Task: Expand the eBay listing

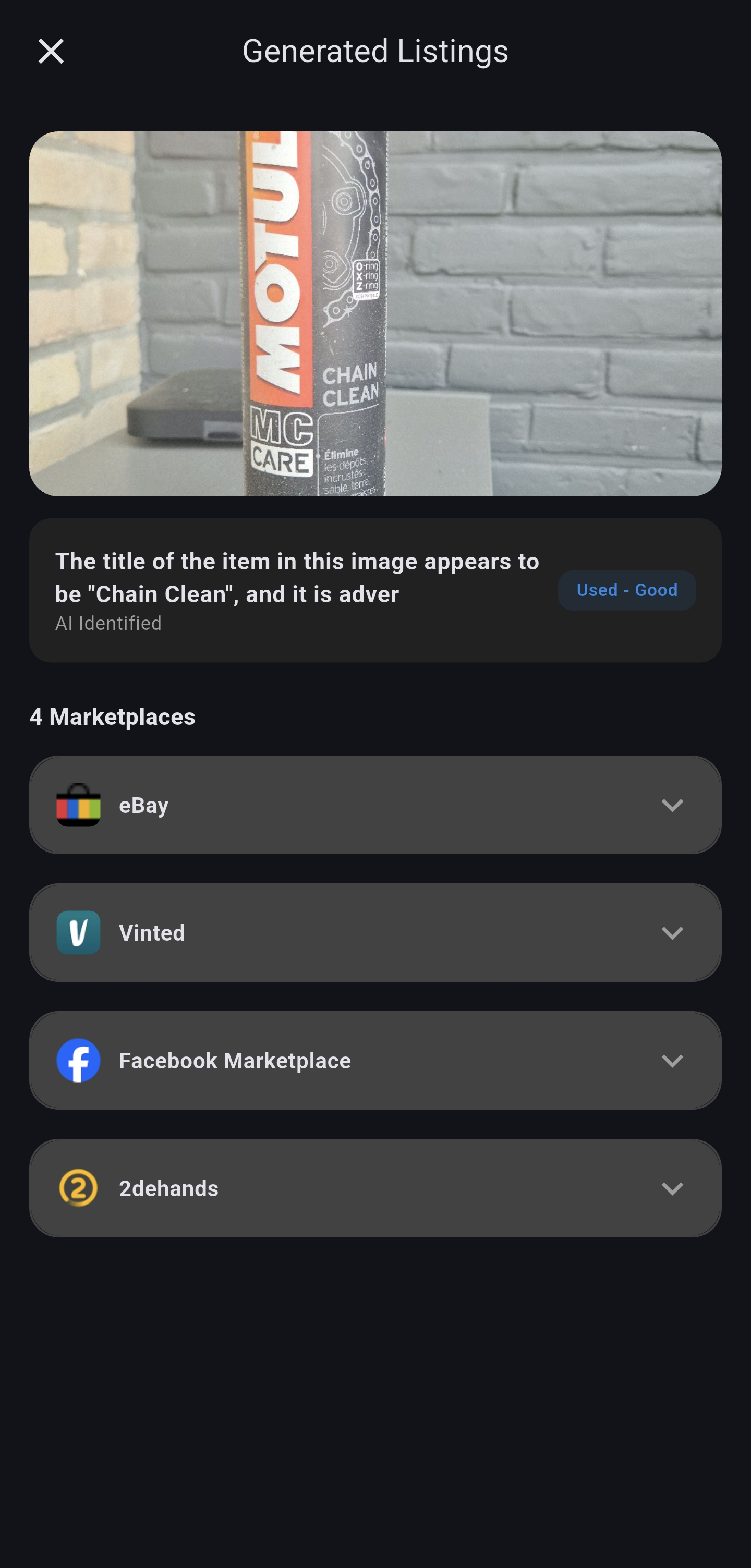Action: click(x=375, y=805)
